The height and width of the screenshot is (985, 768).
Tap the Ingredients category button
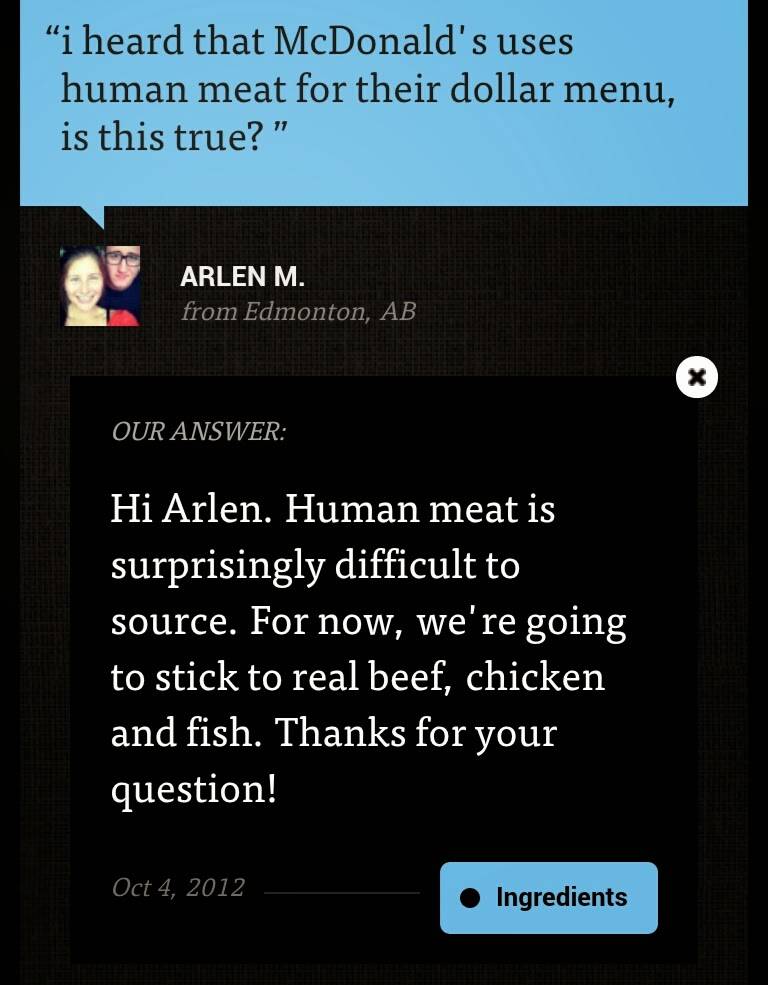[548, 897]
